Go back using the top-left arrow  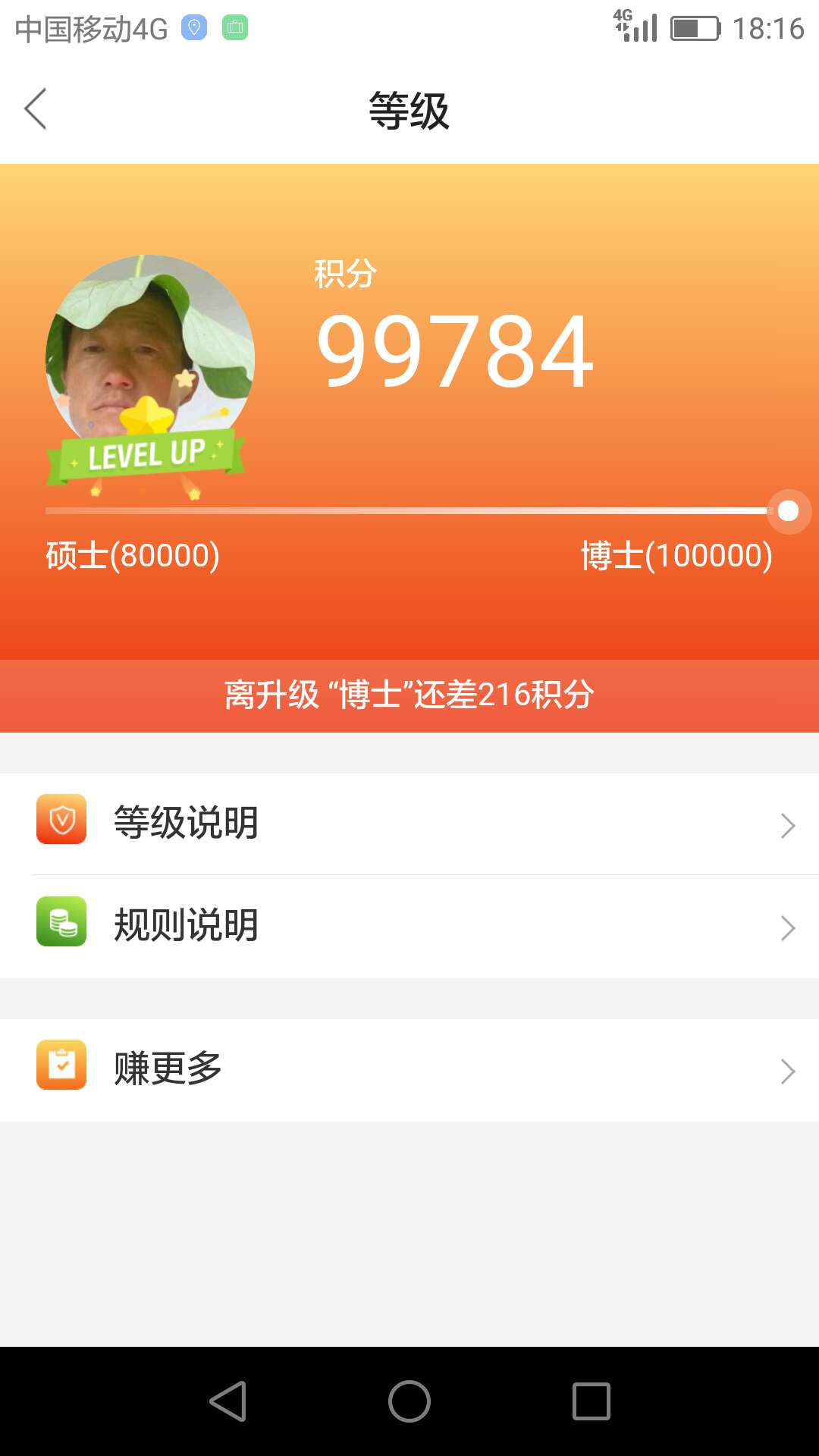(x=36, y=109)
